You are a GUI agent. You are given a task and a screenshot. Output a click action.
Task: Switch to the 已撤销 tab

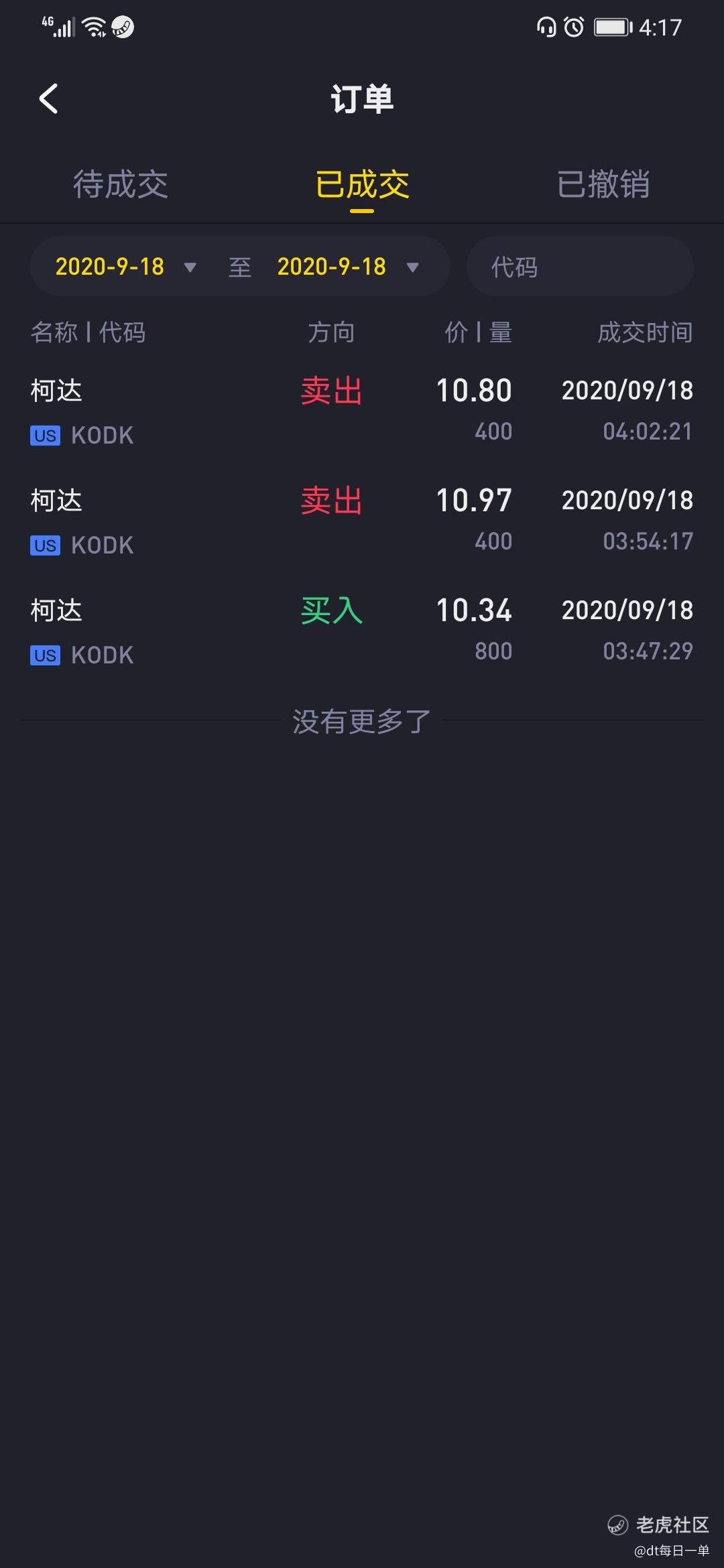tap(603, 184)
